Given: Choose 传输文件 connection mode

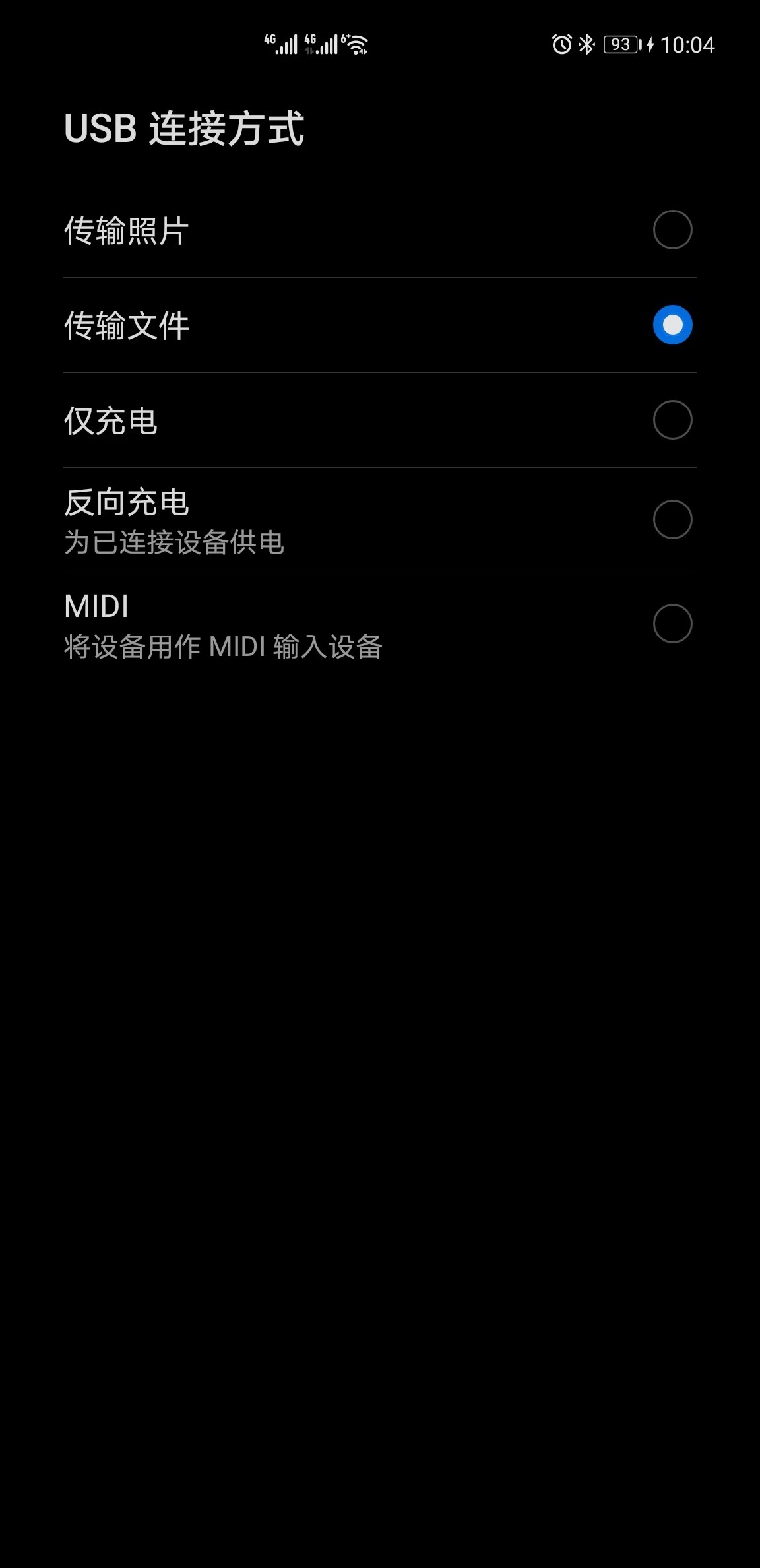Looking at the screenshot, I should click(x=379, y=325).
